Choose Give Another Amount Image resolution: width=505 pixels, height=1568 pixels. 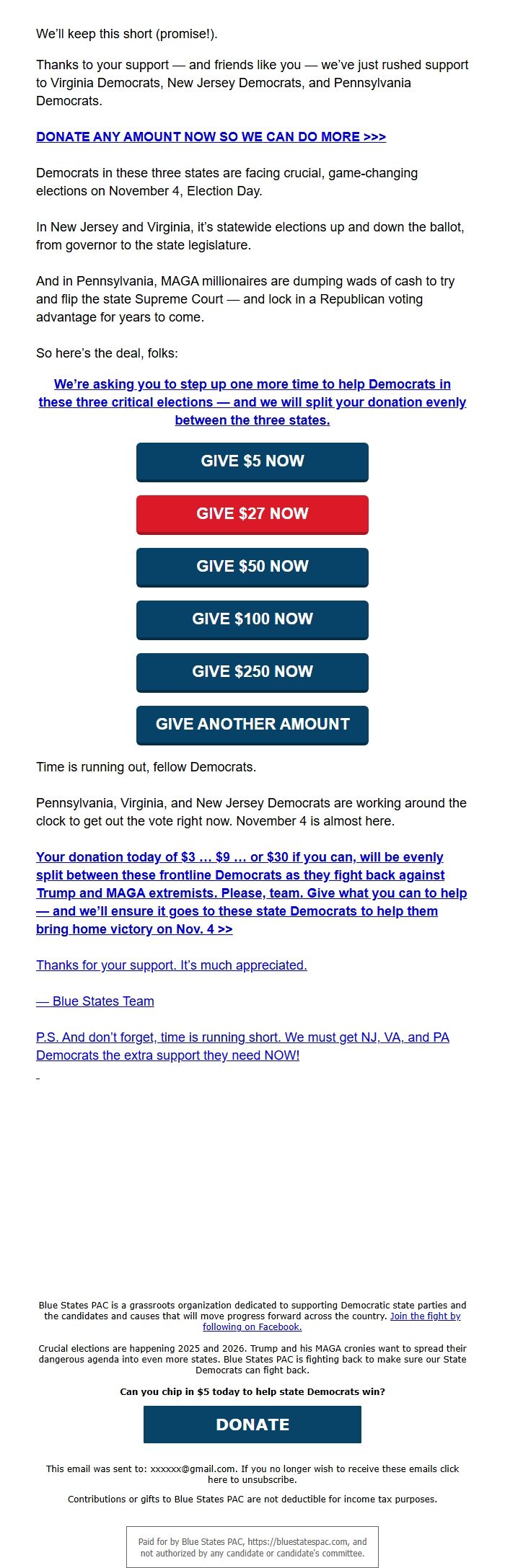coord(252,725)
